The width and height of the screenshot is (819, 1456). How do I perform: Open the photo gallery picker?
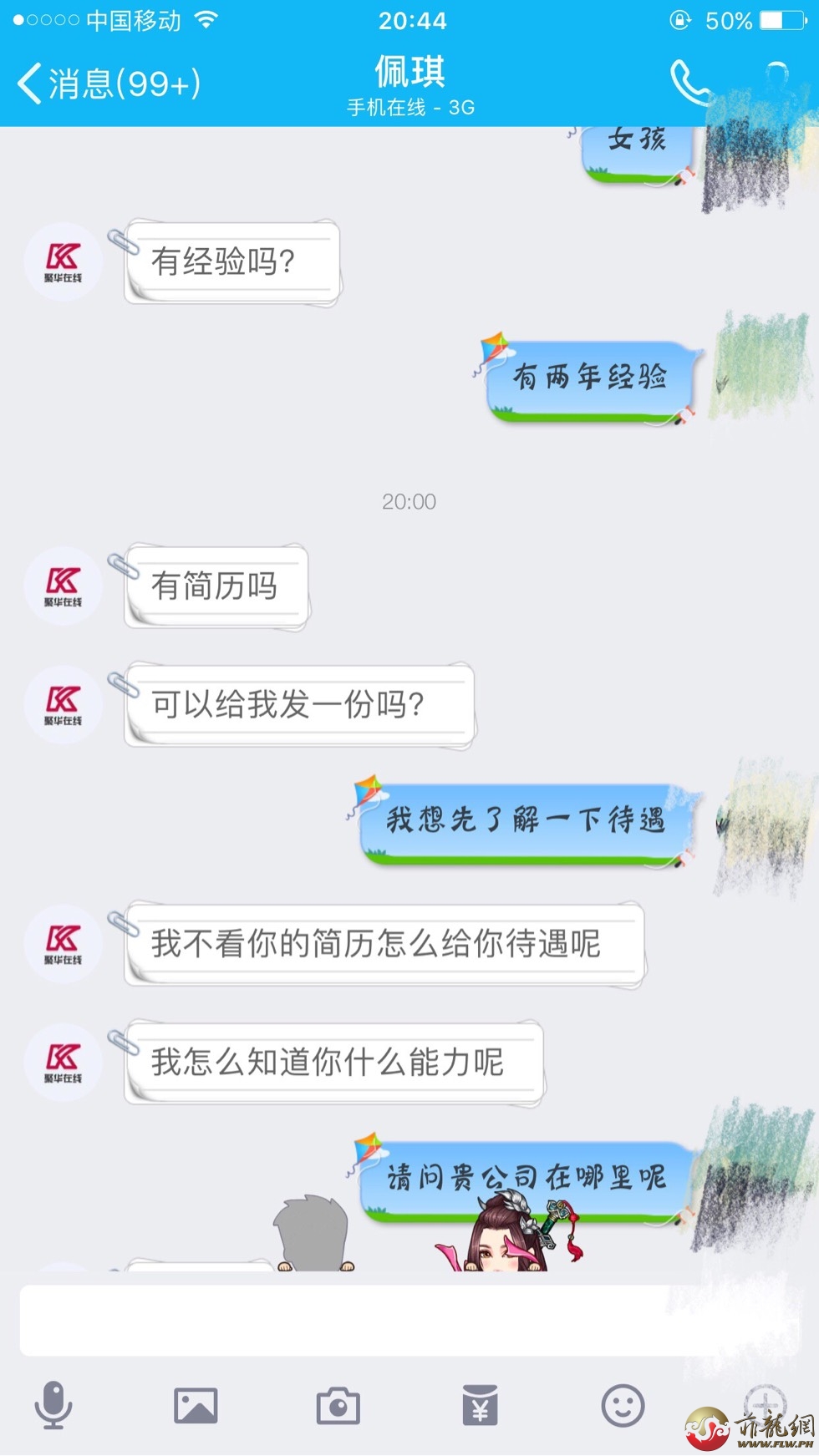point(196,1405)
